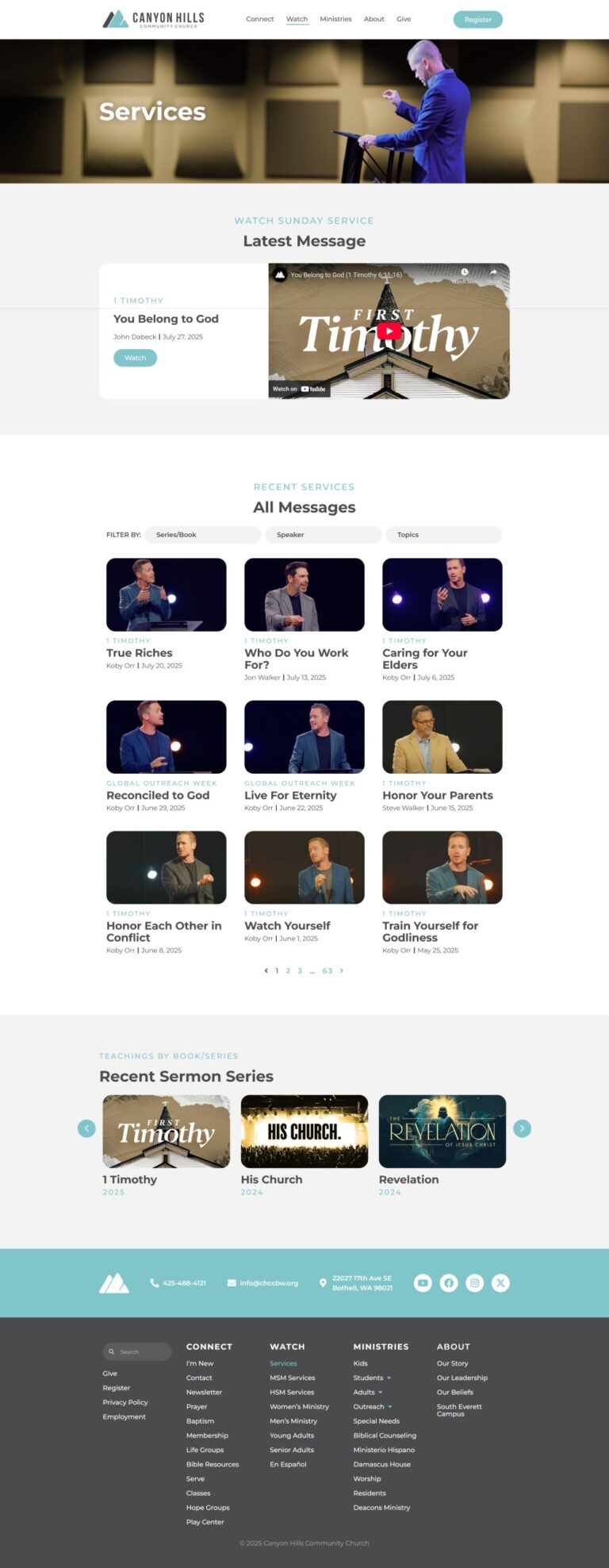
Task: View the Who Do You Work For? sermon
Action: click(296, 658)
